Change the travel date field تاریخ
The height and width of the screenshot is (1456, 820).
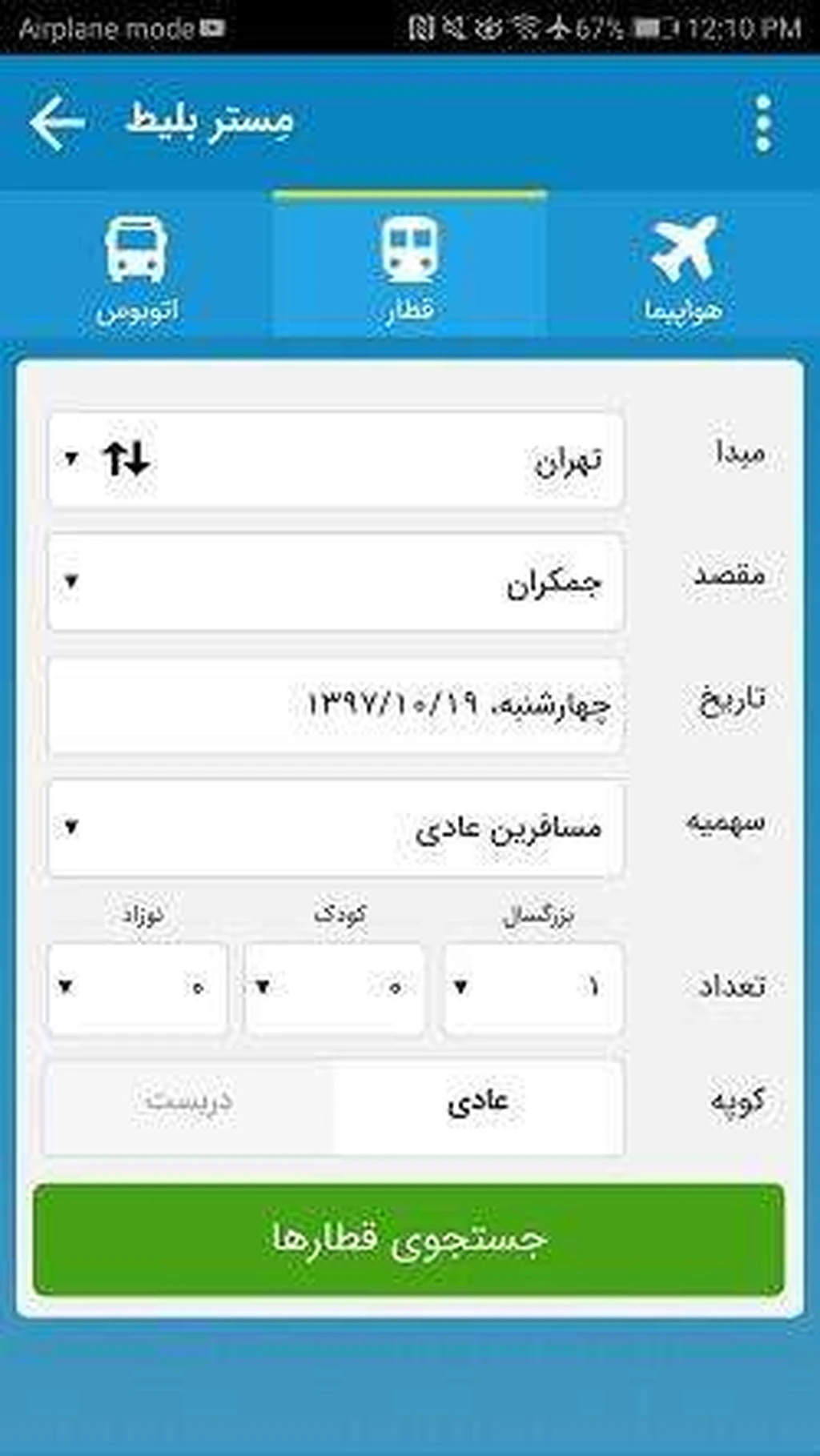336,704
